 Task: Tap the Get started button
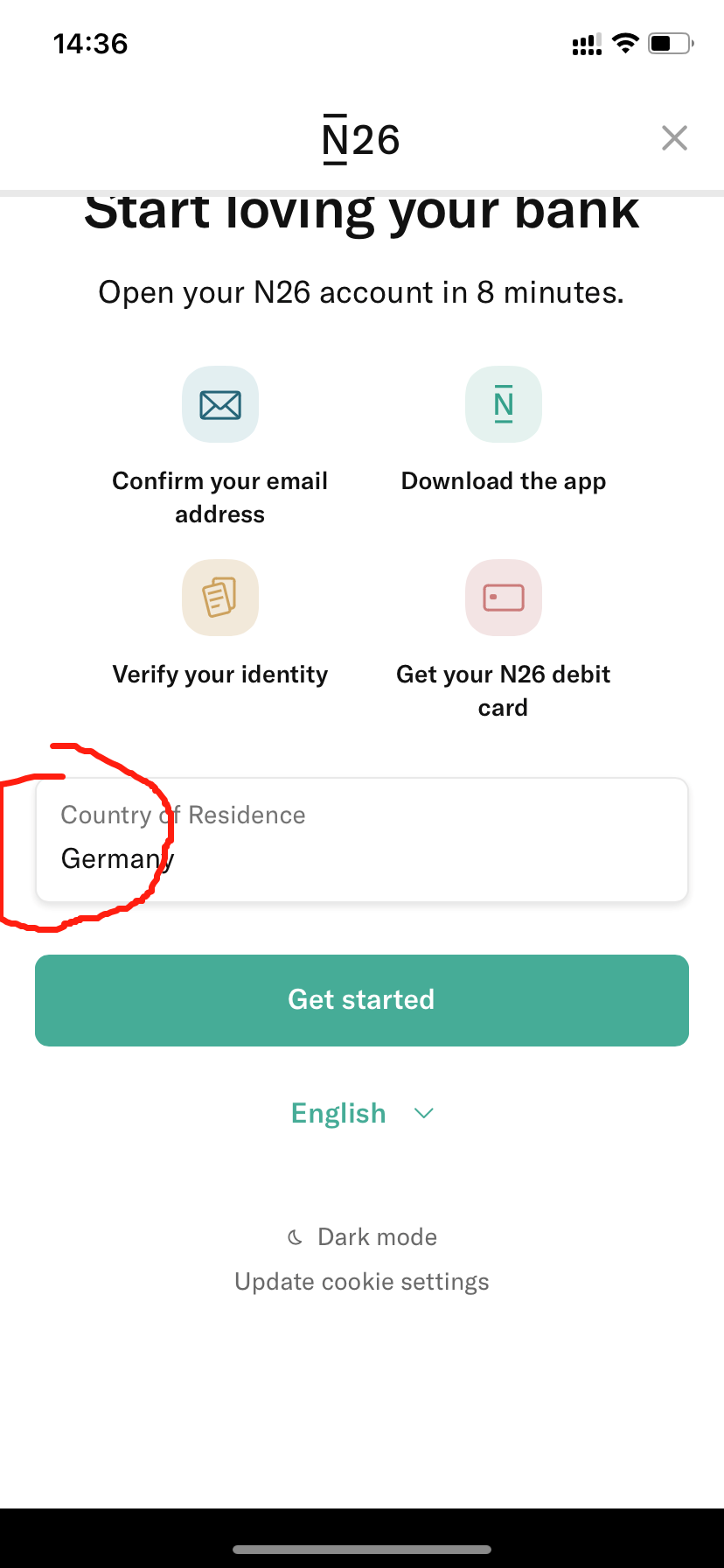click(362, 1000)
